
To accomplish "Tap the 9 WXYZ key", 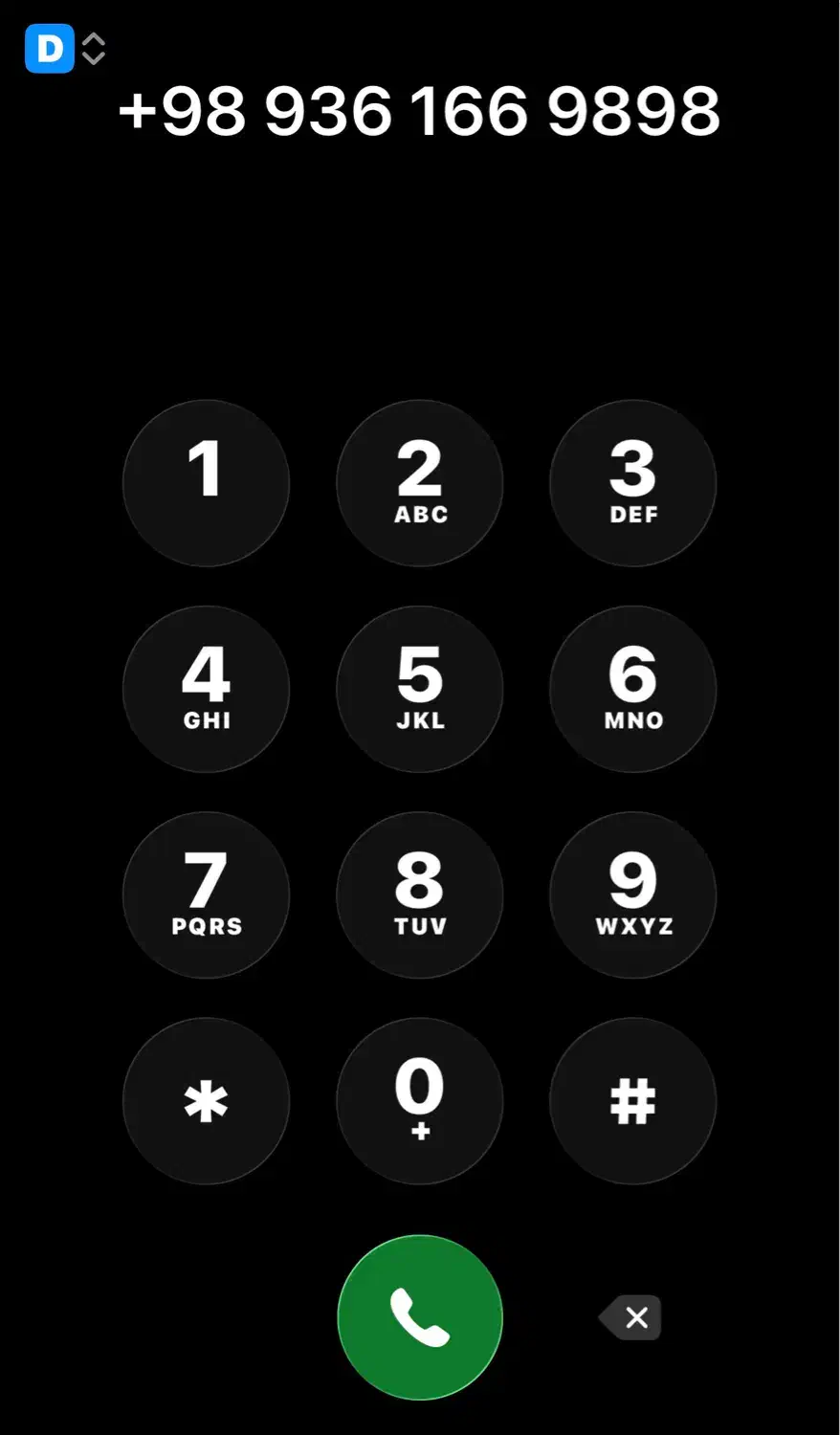I will [x=632, y=894].
